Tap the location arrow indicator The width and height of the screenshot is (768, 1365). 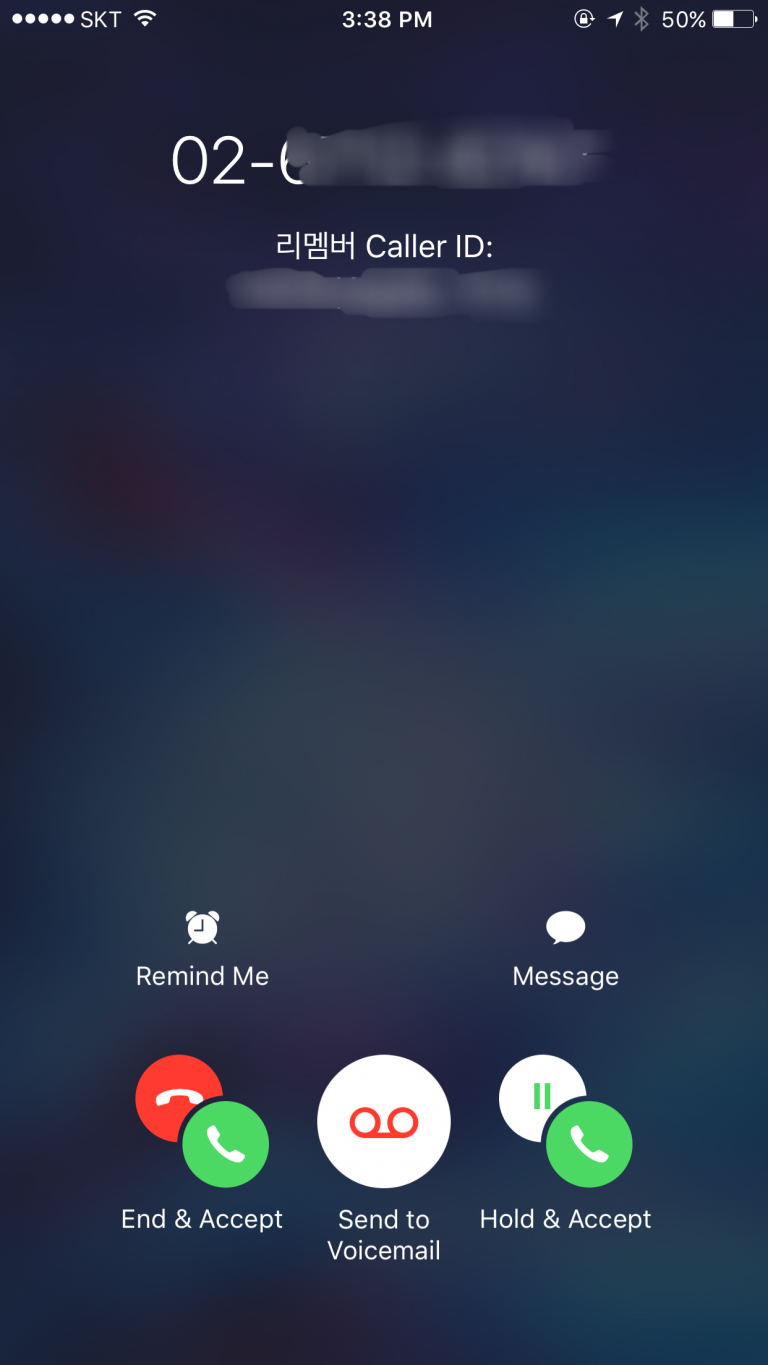[613, 17]
